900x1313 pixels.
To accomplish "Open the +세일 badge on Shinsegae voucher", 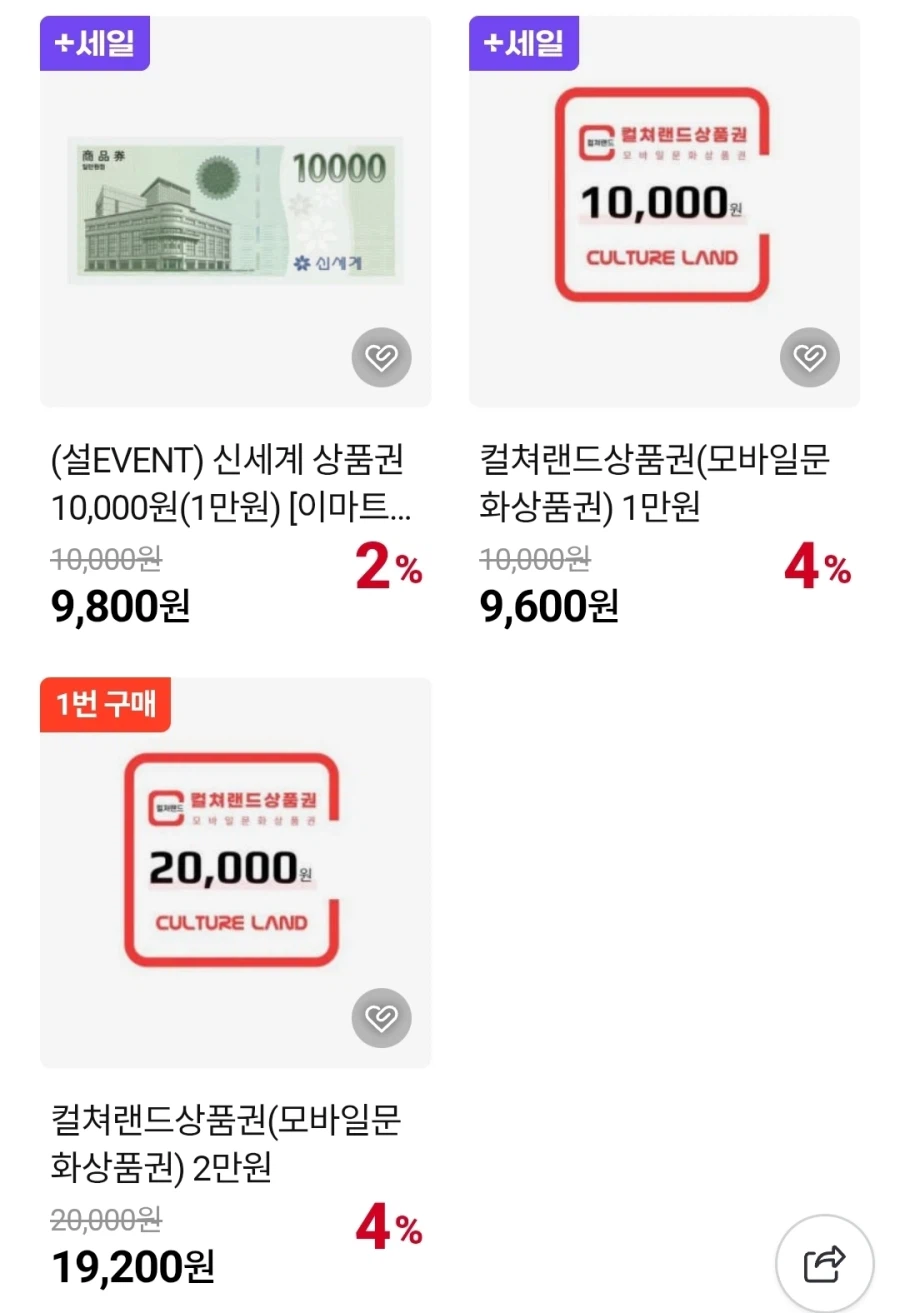I will click(95, 43).
